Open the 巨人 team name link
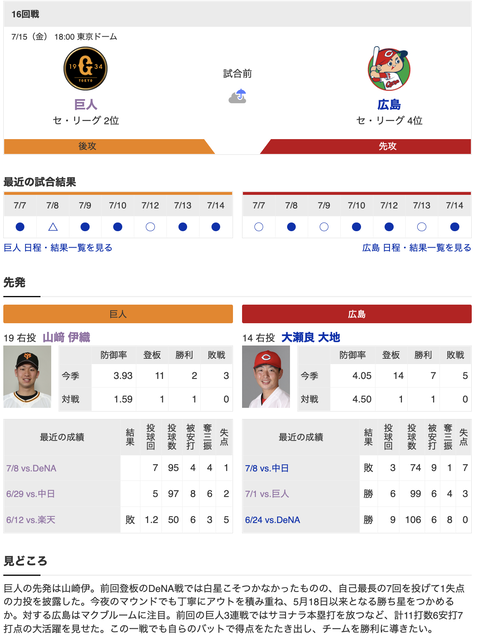The image size is (480, 639). (x=86, y=104)
